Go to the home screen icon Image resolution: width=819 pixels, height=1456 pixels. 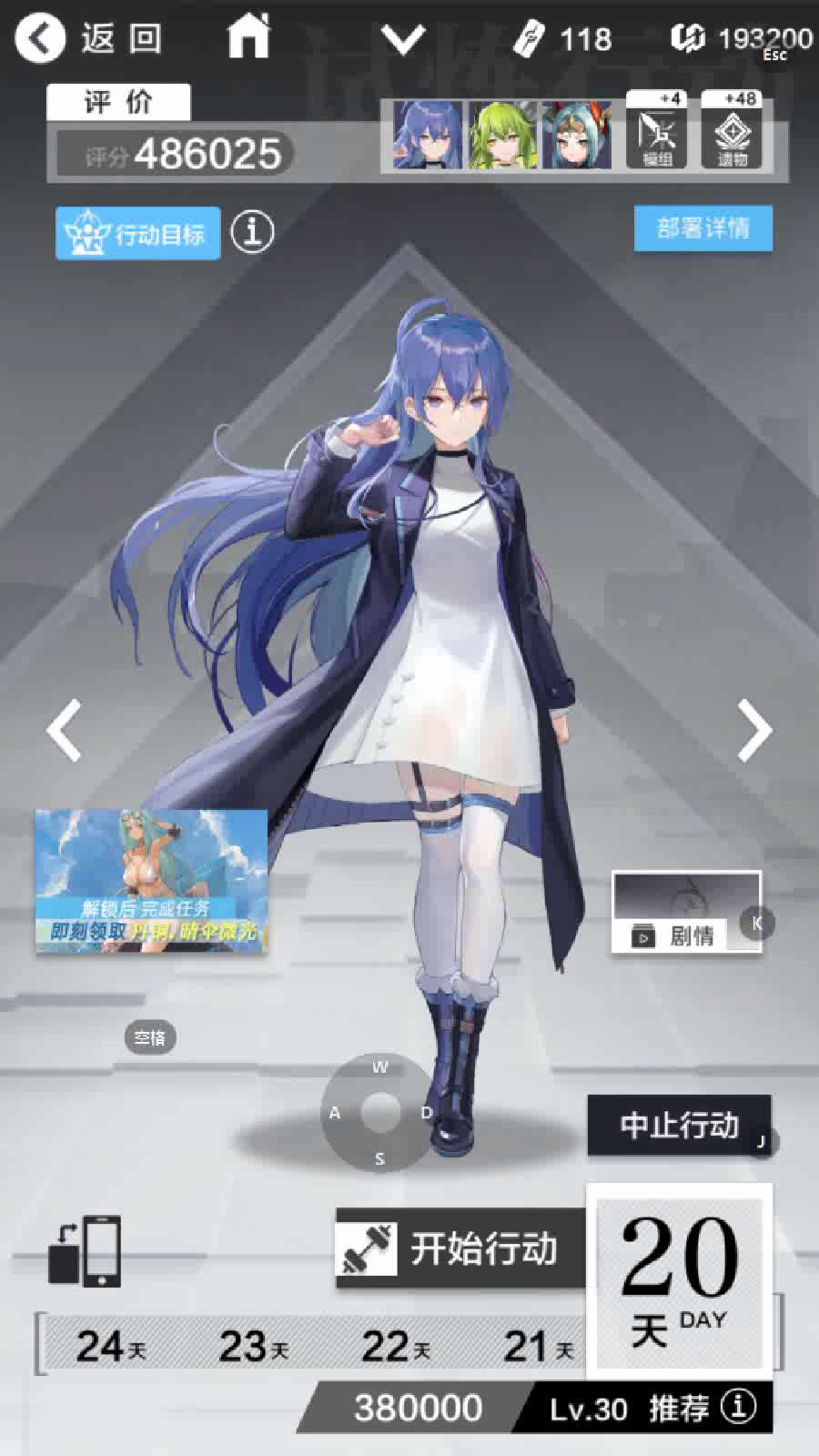[248, 38]
